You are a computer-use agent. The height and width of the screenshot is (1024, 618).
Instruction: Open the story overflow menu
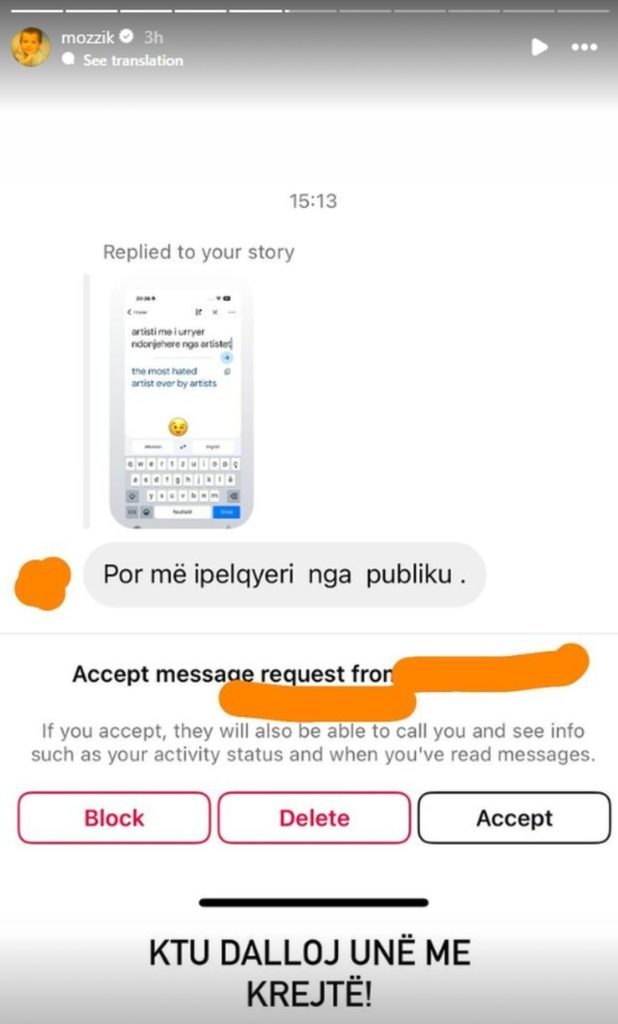point(584,47)
